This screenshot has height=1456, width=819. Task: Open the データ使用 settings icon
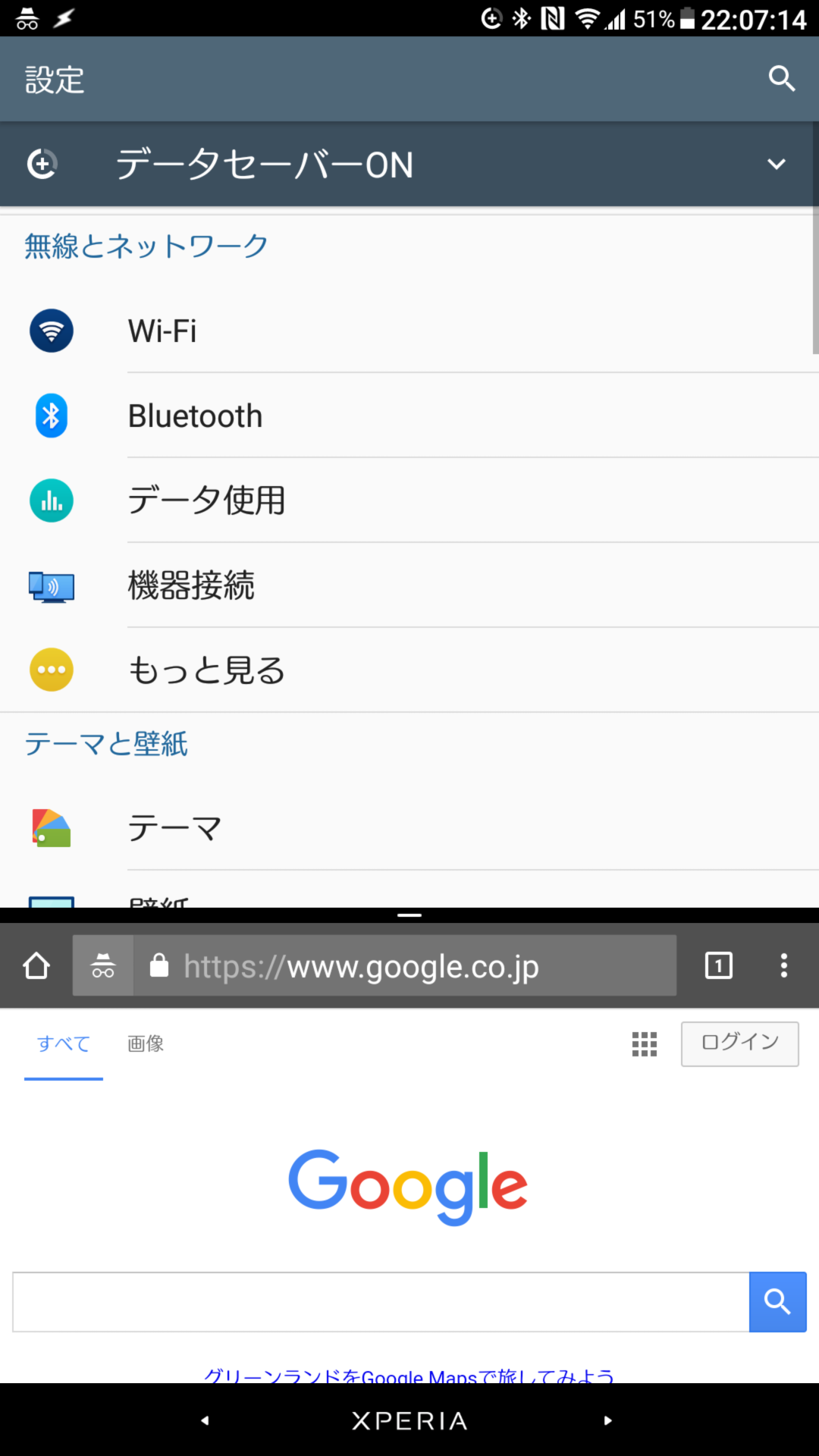pyautogui.click(x=51, y=500)
